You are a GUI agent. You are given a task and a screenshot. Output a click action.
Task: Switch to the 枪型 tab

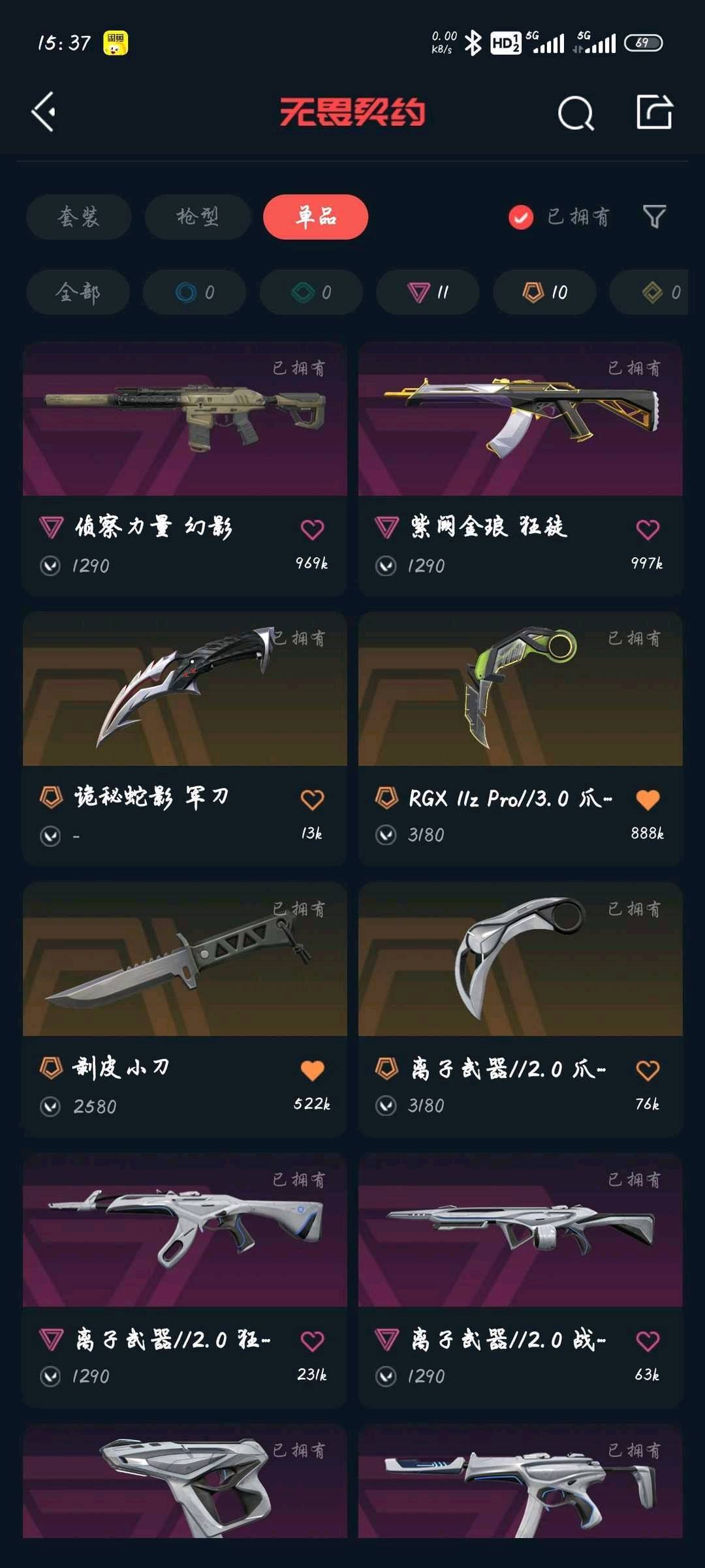pyautogui.click(x=197, y=217)
